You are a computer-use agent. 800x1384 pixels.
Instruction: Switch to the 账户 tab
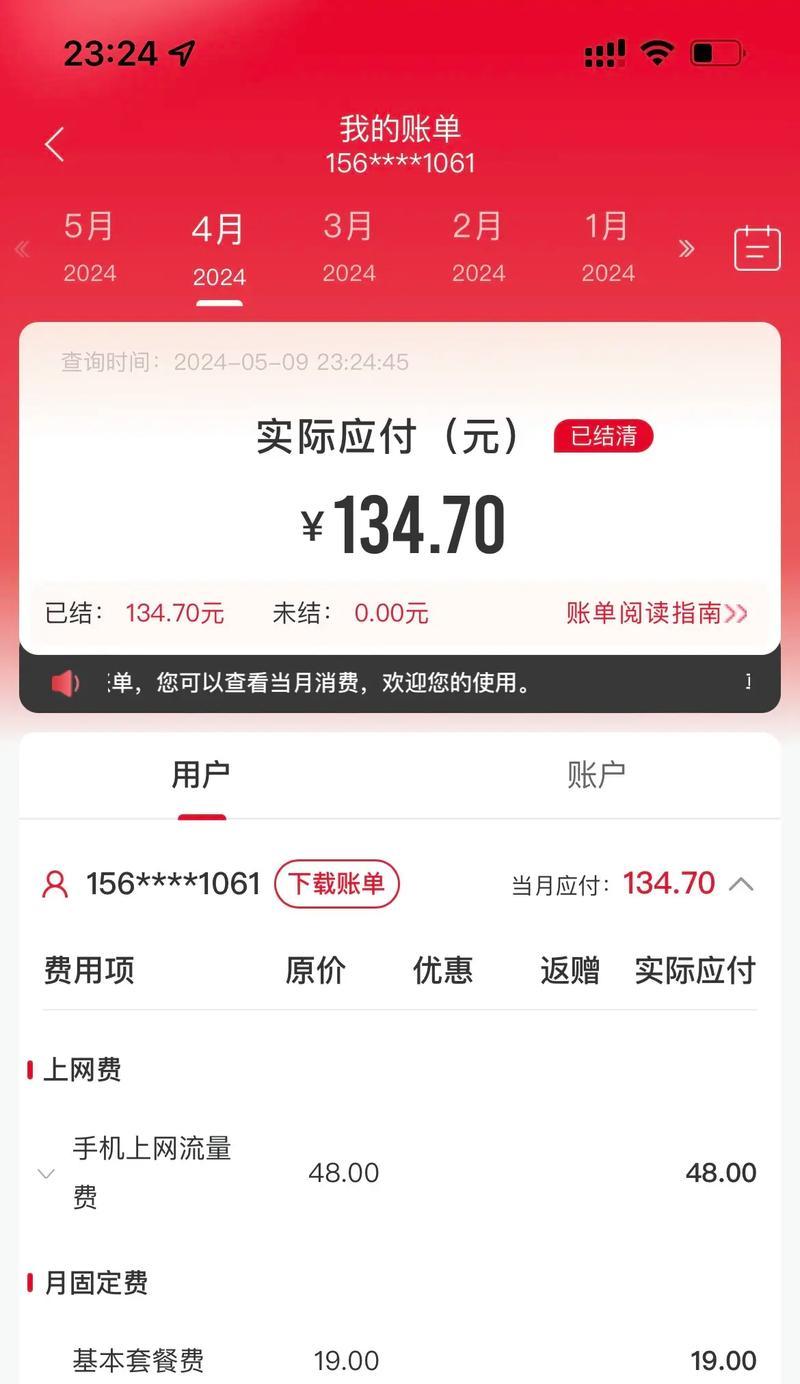[x=596, y=774]
